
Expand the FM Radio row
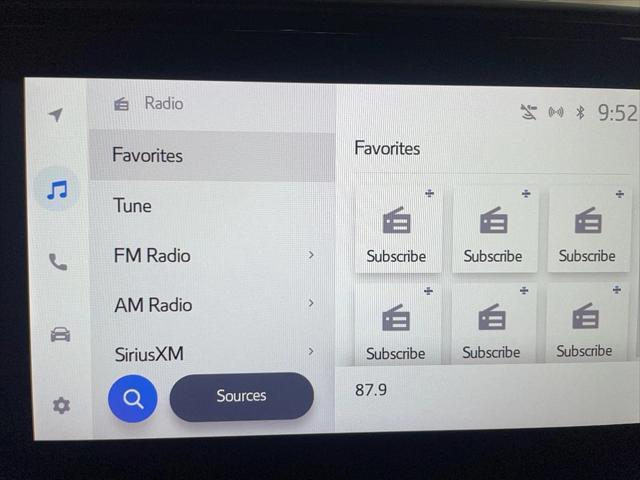click(213, 255)
